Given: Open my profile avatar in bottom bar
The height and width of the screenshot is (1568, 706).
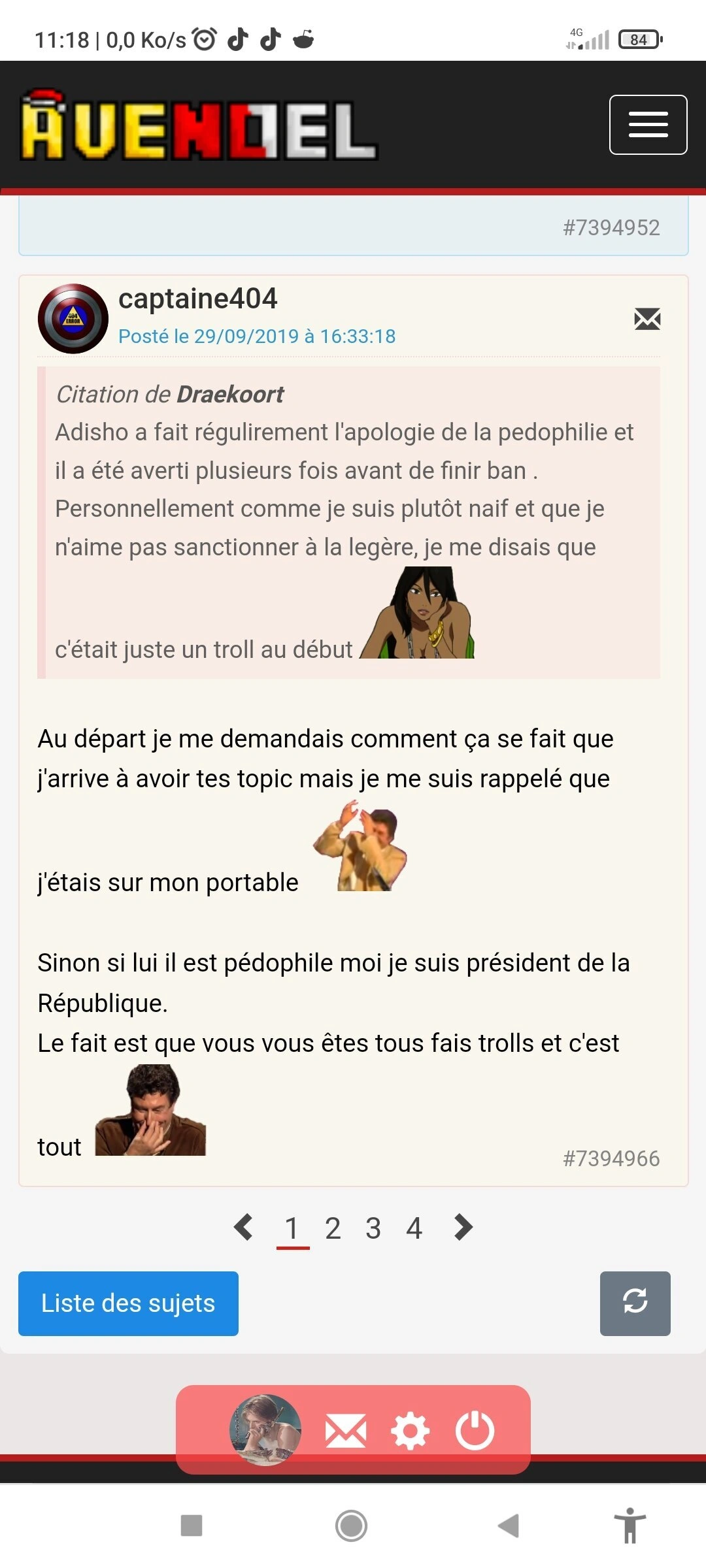Looking at the screenshot, I should (265, 1431).
